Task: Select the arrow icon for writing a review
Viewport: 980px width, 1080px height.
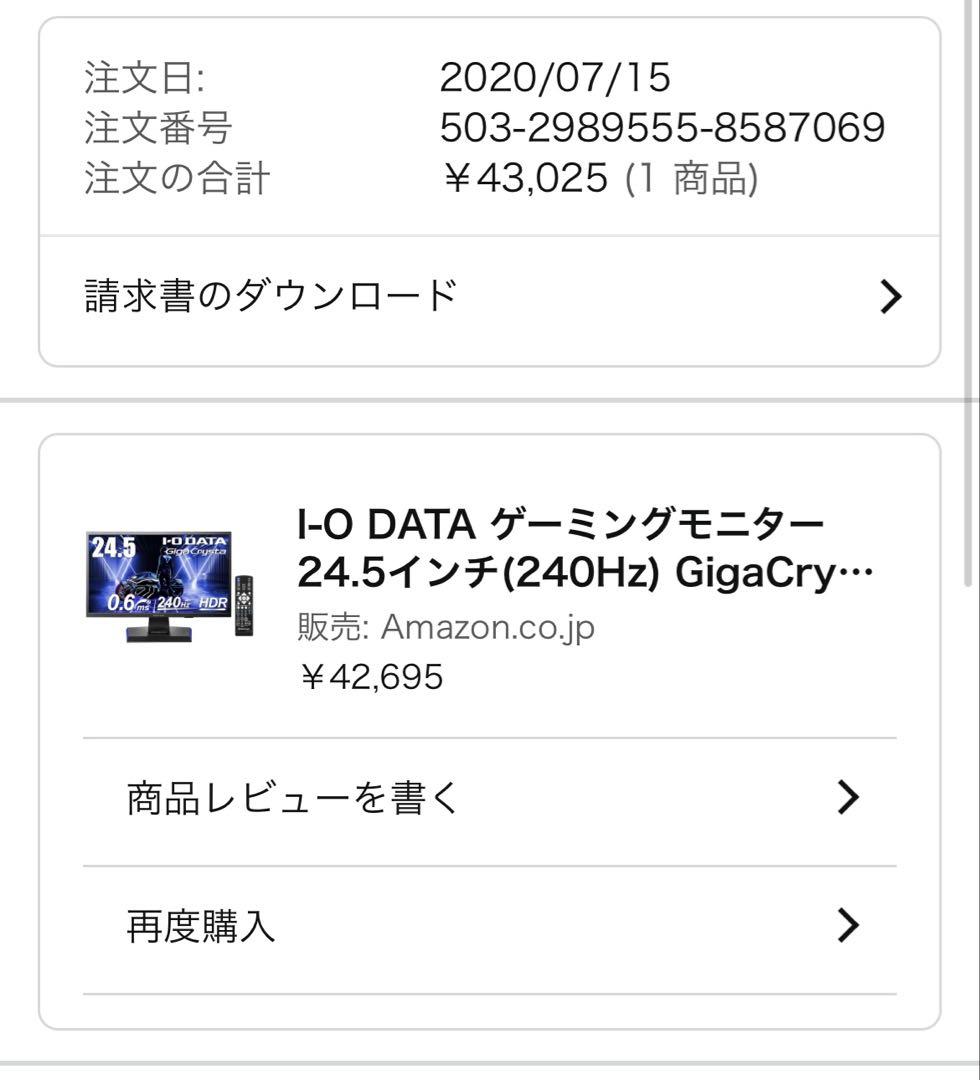Action: point(846,798)
